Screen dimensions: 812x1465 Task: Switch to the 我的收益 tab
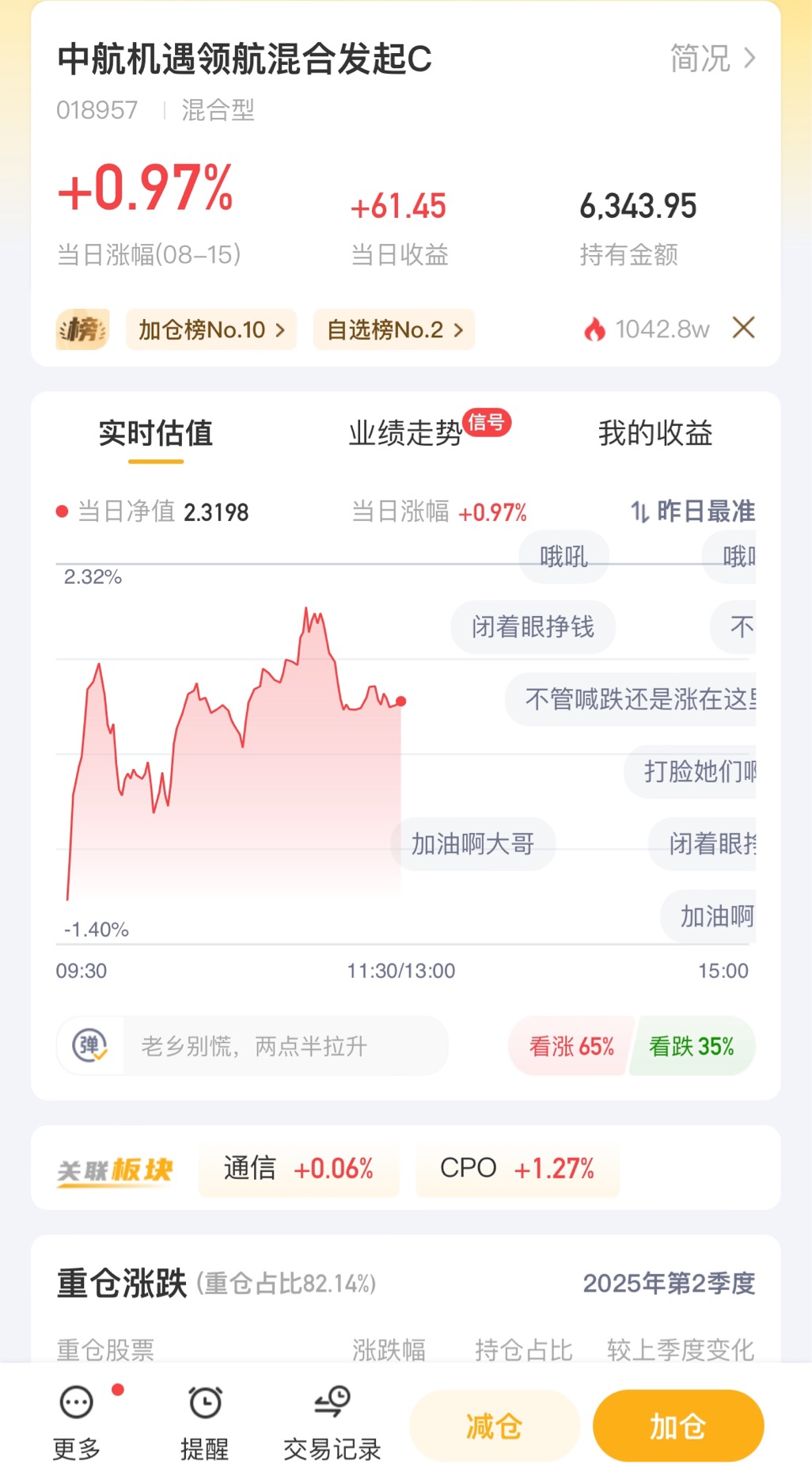click(655, 433)
